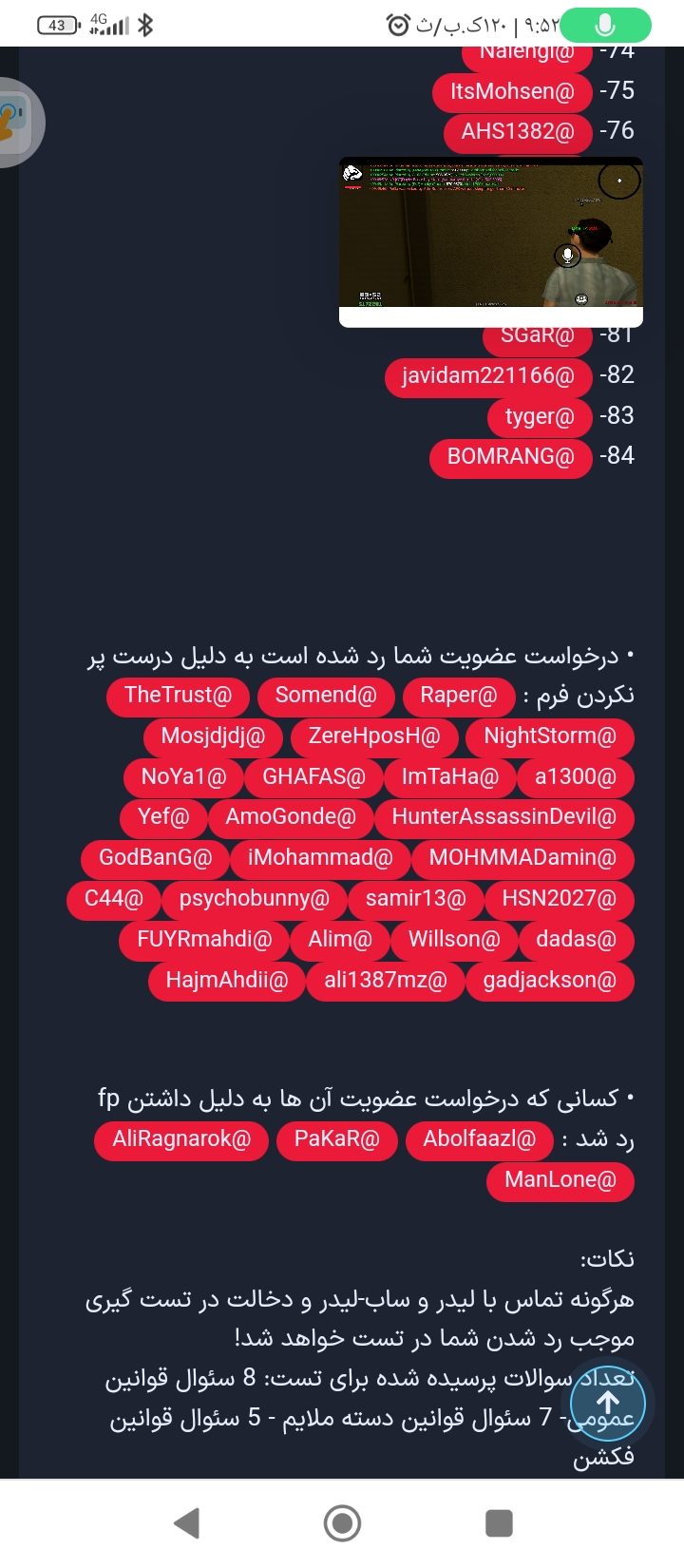Open the floating game video thumbnail
684x1568 pixels.
[491, 241]
